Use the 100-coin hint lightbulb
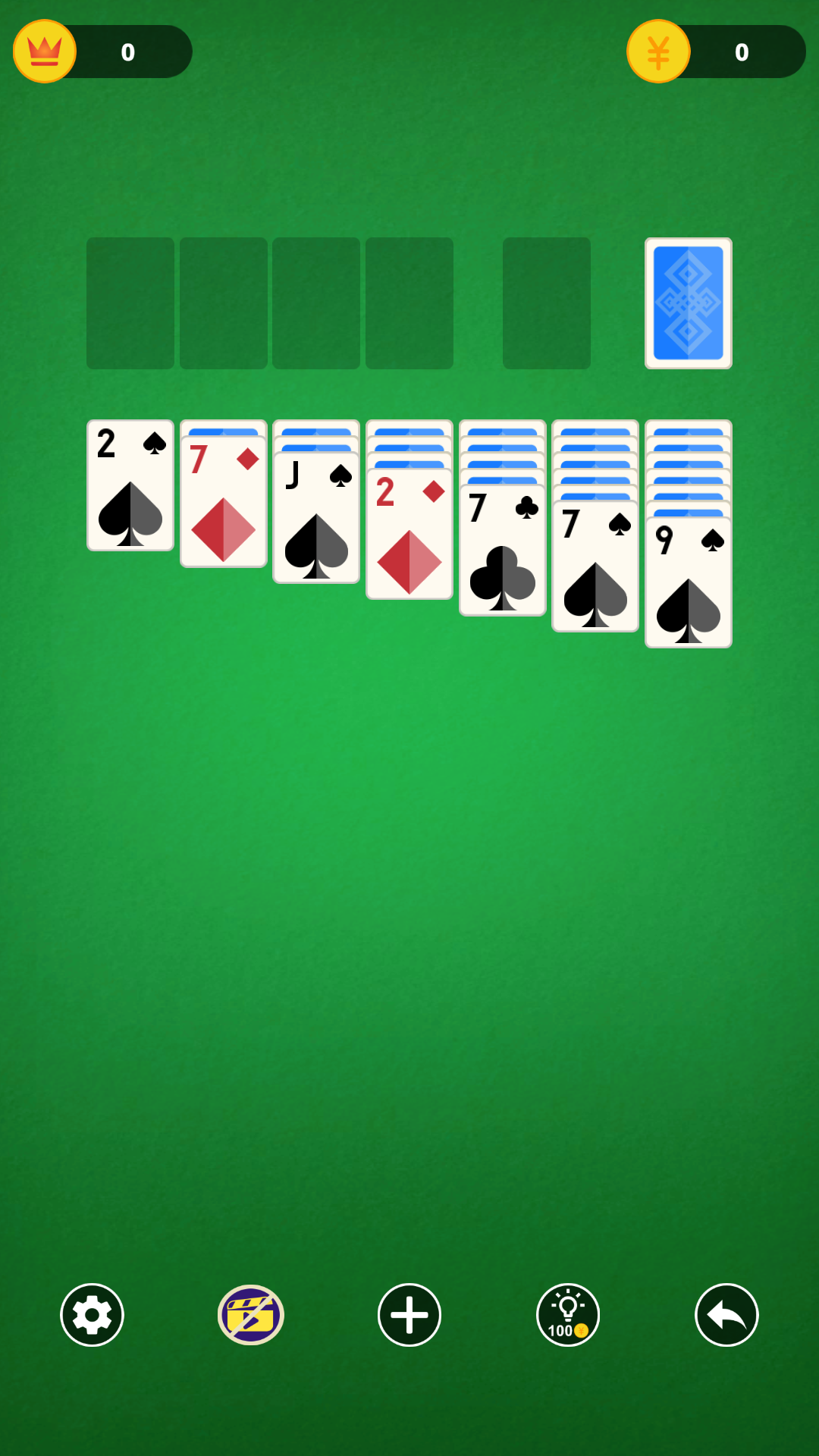Viewport: 819px width, 1456px height. [568, 1314]
